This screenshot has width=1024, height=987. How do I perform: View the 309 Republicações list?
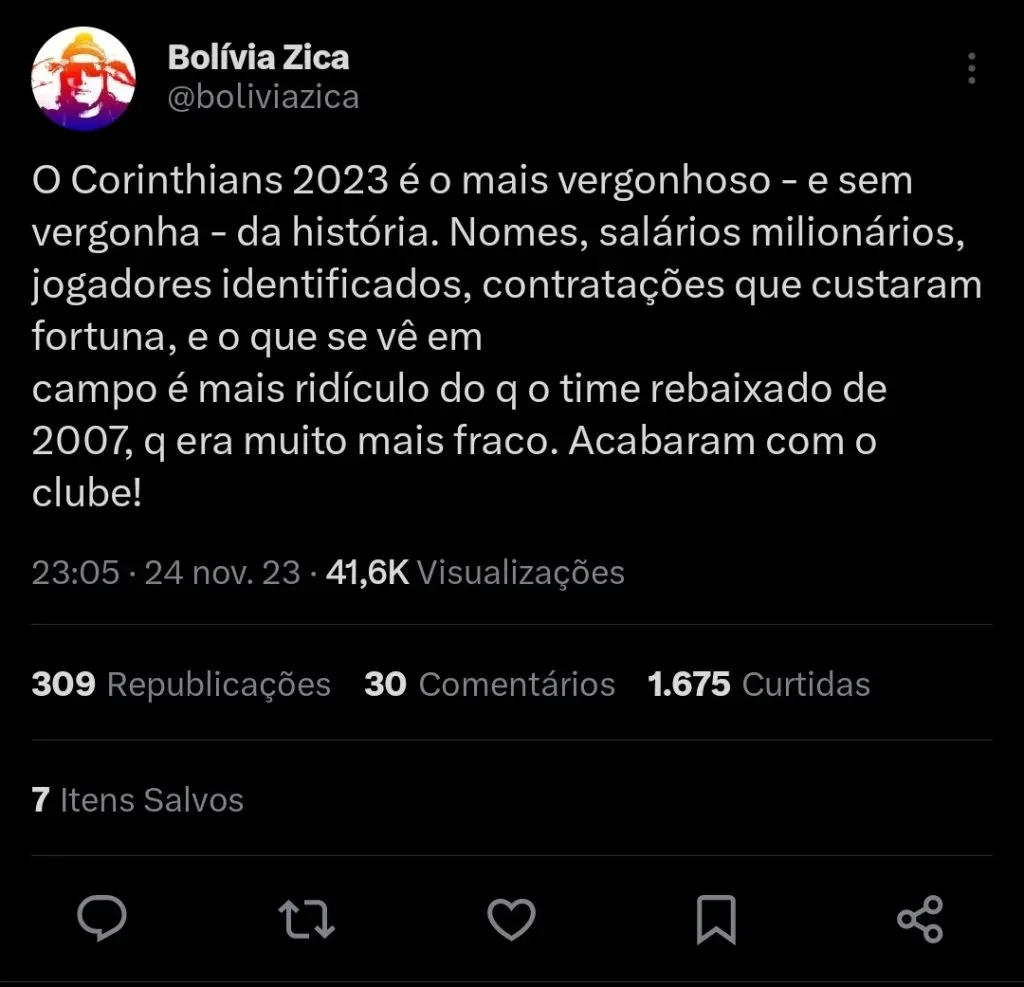click(x=181, y=684)
